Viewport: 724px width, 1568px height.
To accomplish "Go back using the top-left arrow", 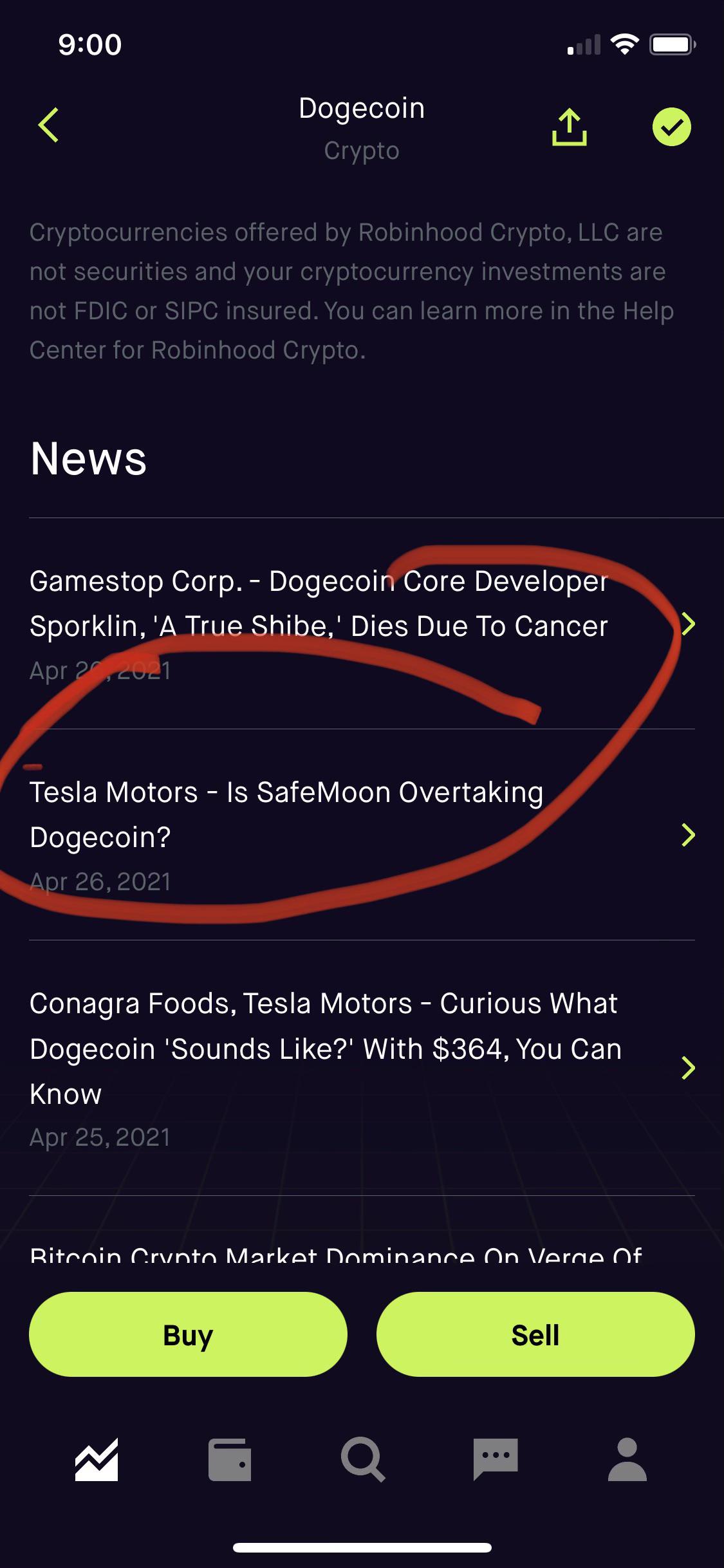I will [x=49, y=125].
